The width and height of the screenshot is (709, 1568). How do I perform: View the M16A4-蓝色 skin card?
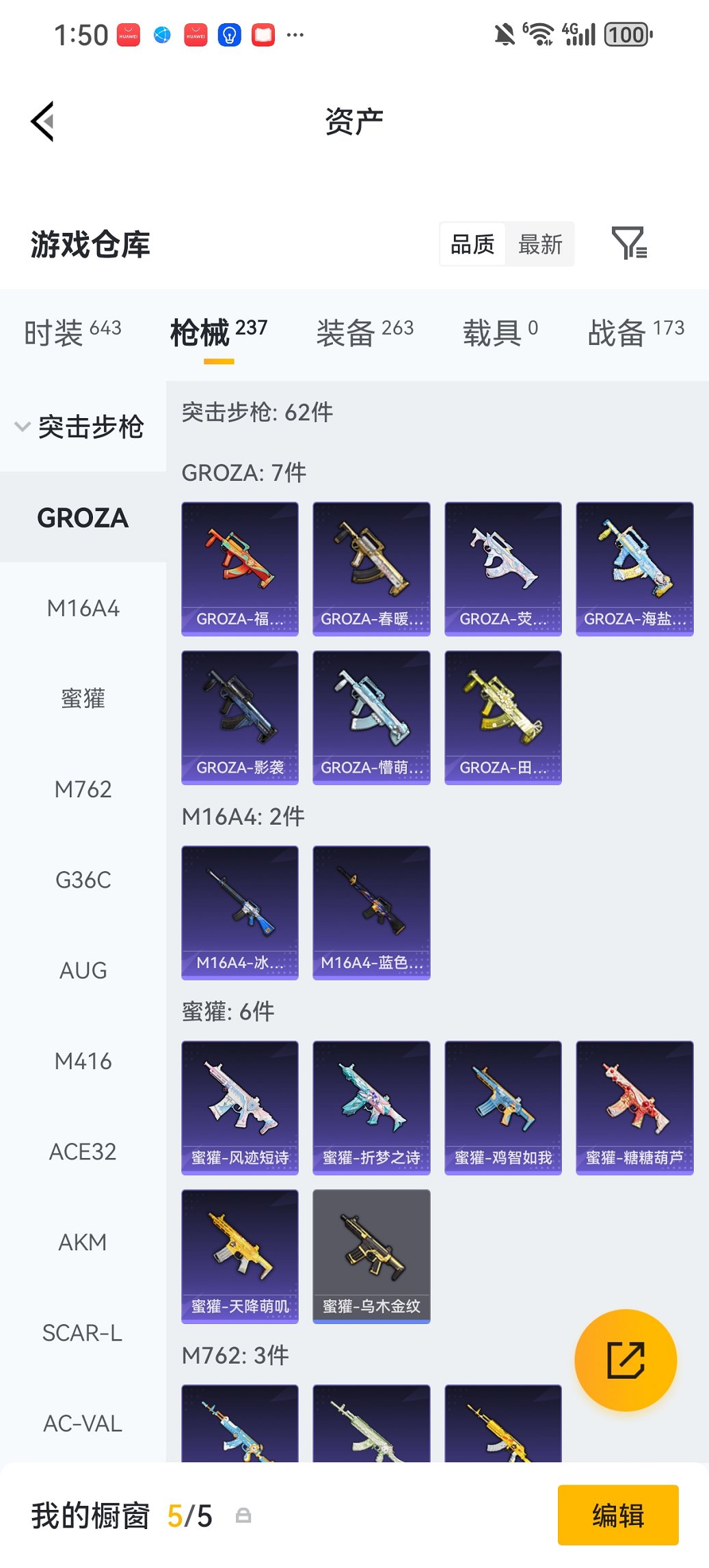[x=371, y=913]
